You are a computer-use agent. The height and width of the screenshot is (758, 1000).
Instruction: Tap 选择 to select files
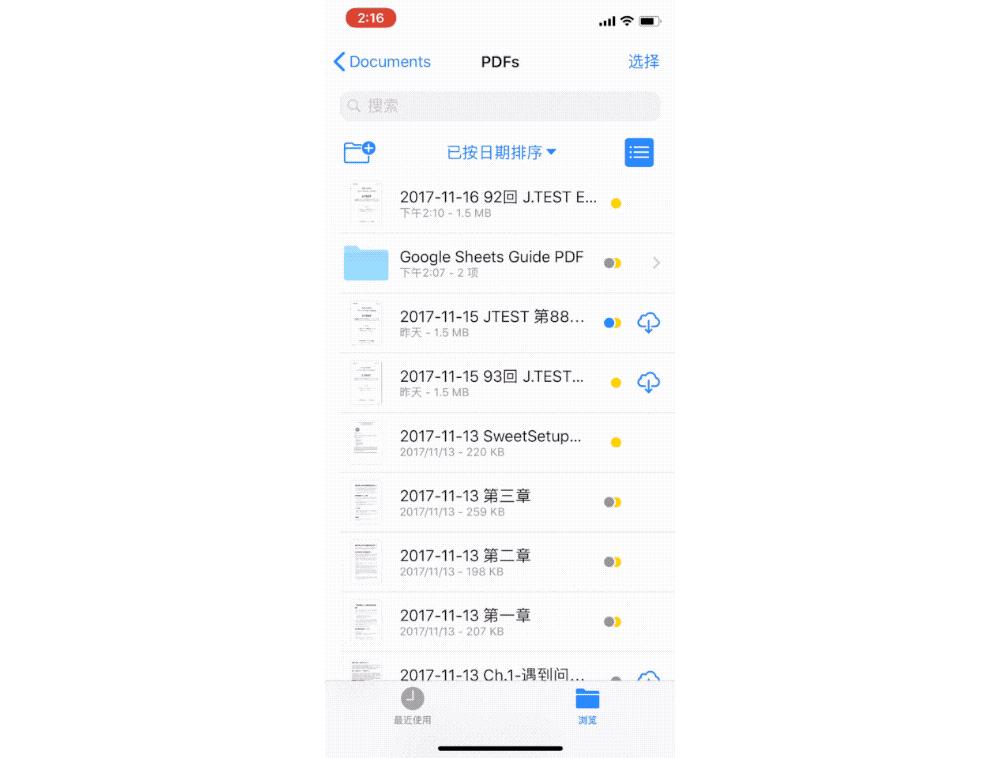coord(643,61)
